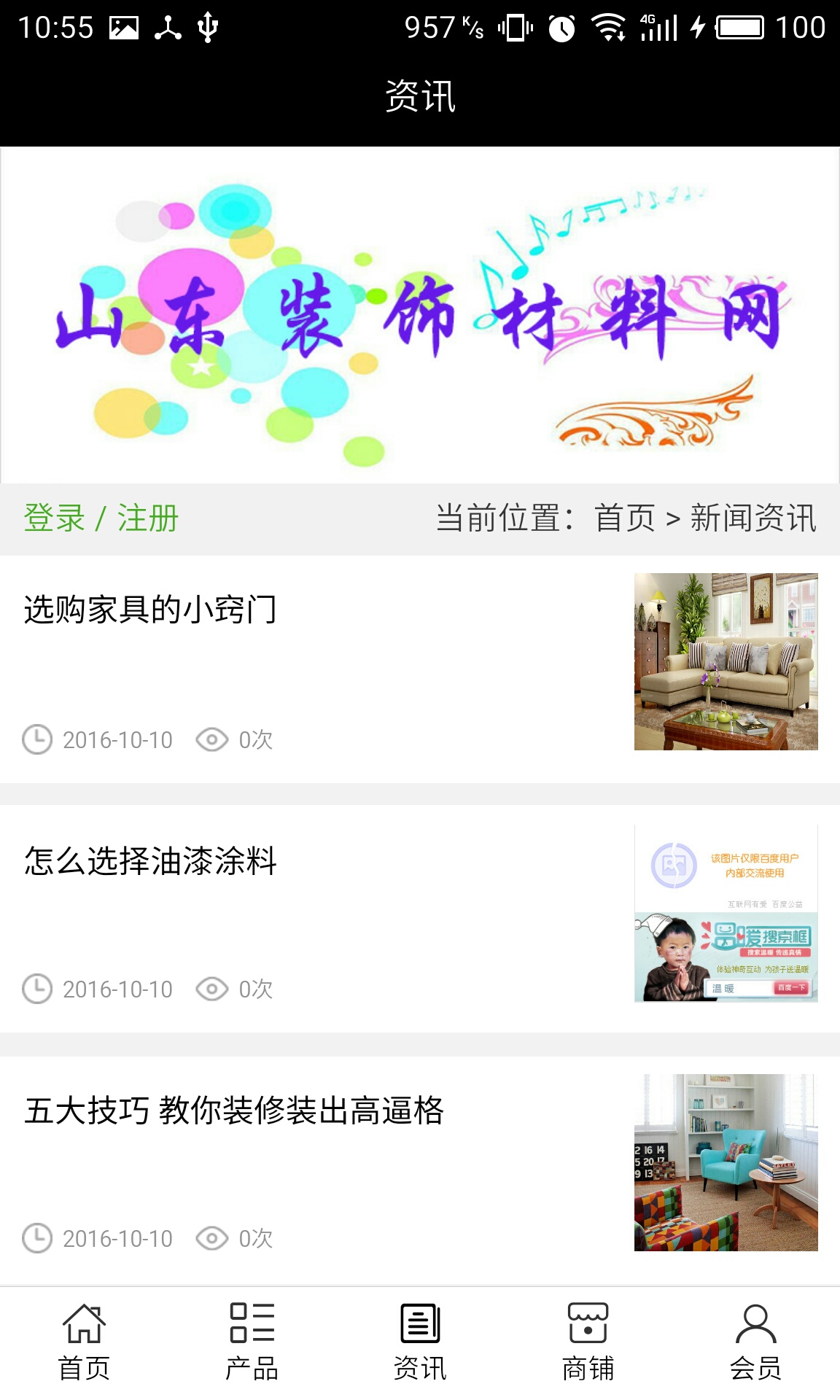Viewport: 840px width, 1400px height.
Task: Open article 五大技巧 教你装修装出高逼格
Action: pos(233,1111)
